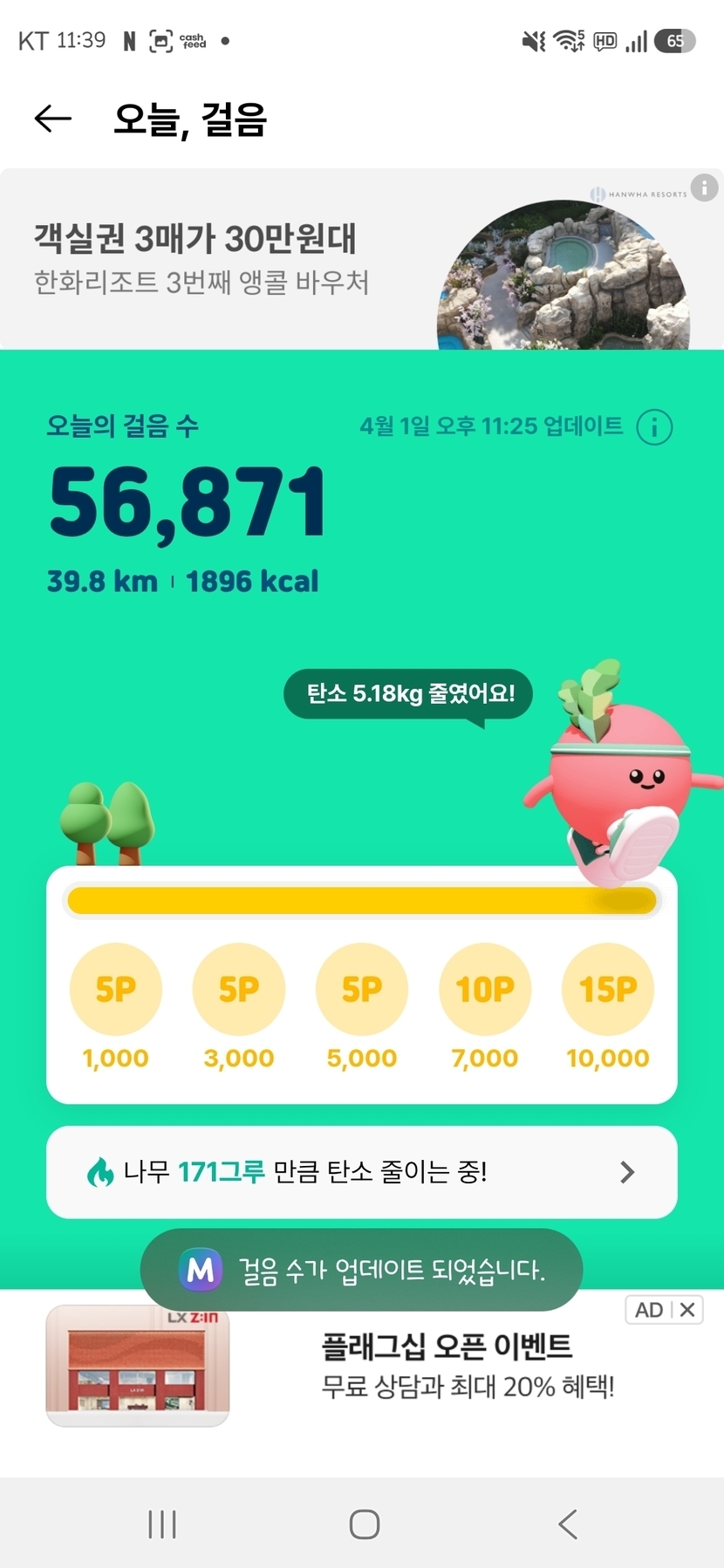Open the 나무 171그루 carbon reduction row
Image resolution: width=724 pixels, height=1568 pixels.
pos(361,1172)
